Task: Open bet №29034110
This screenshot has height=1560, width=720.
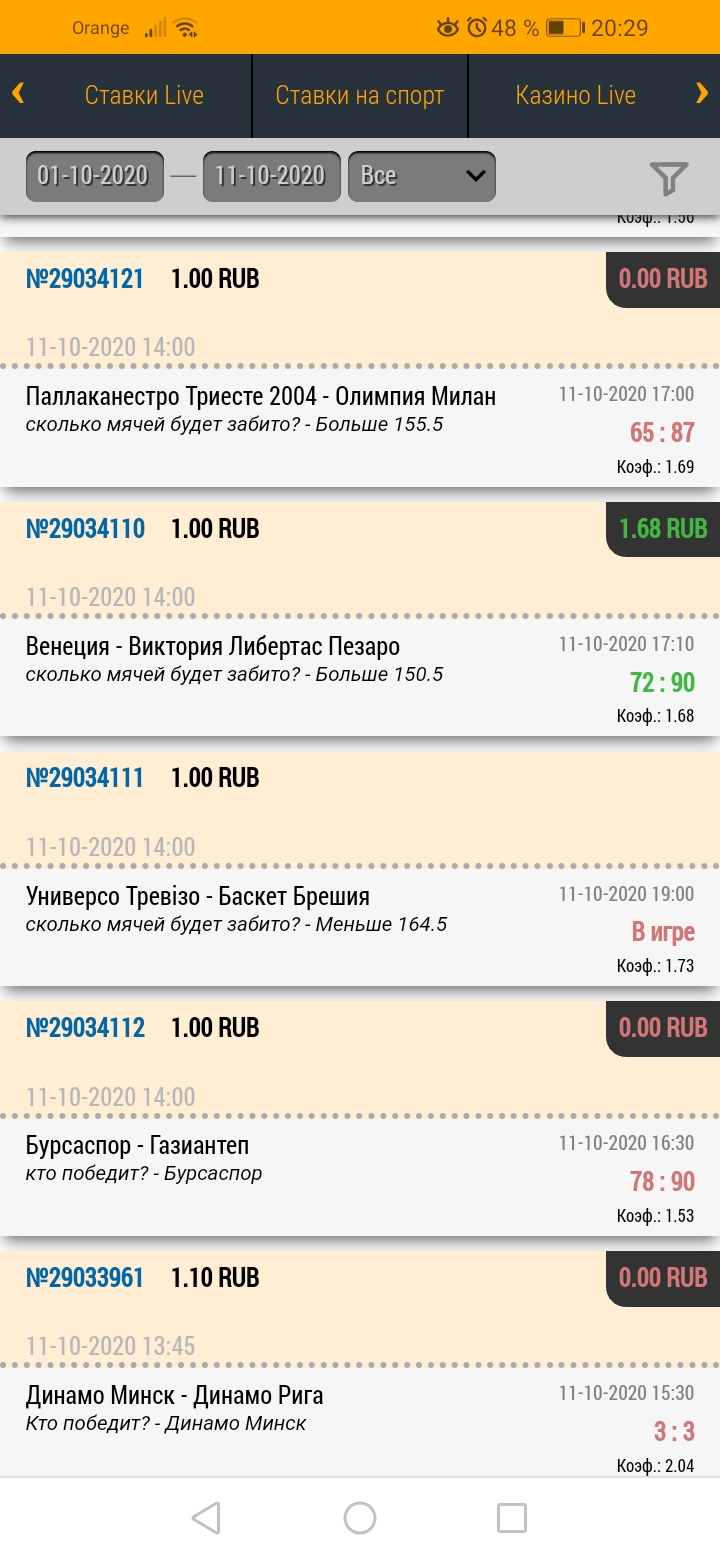Action: (x=85, y=529)
